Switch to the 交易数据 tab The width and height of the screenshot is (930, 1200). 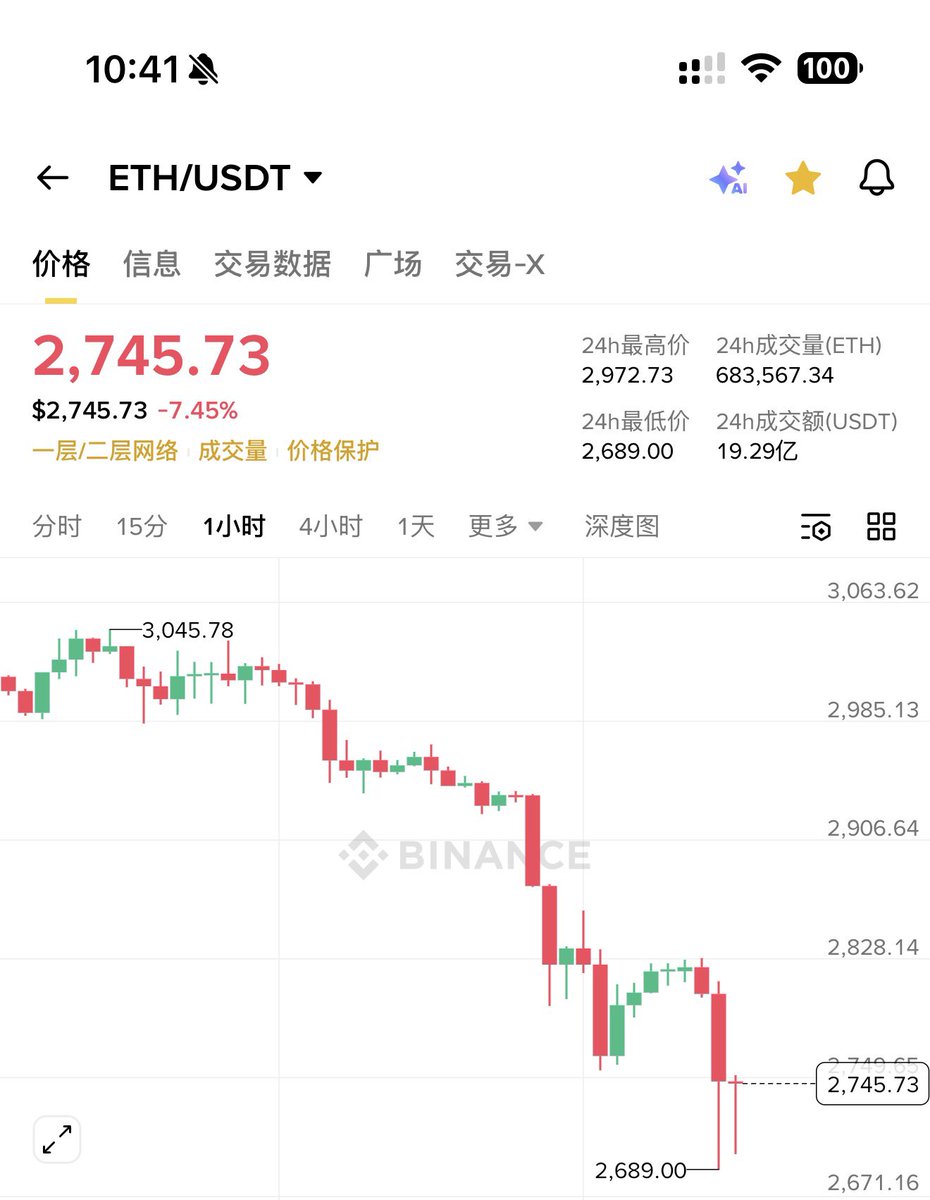(272, 264)
